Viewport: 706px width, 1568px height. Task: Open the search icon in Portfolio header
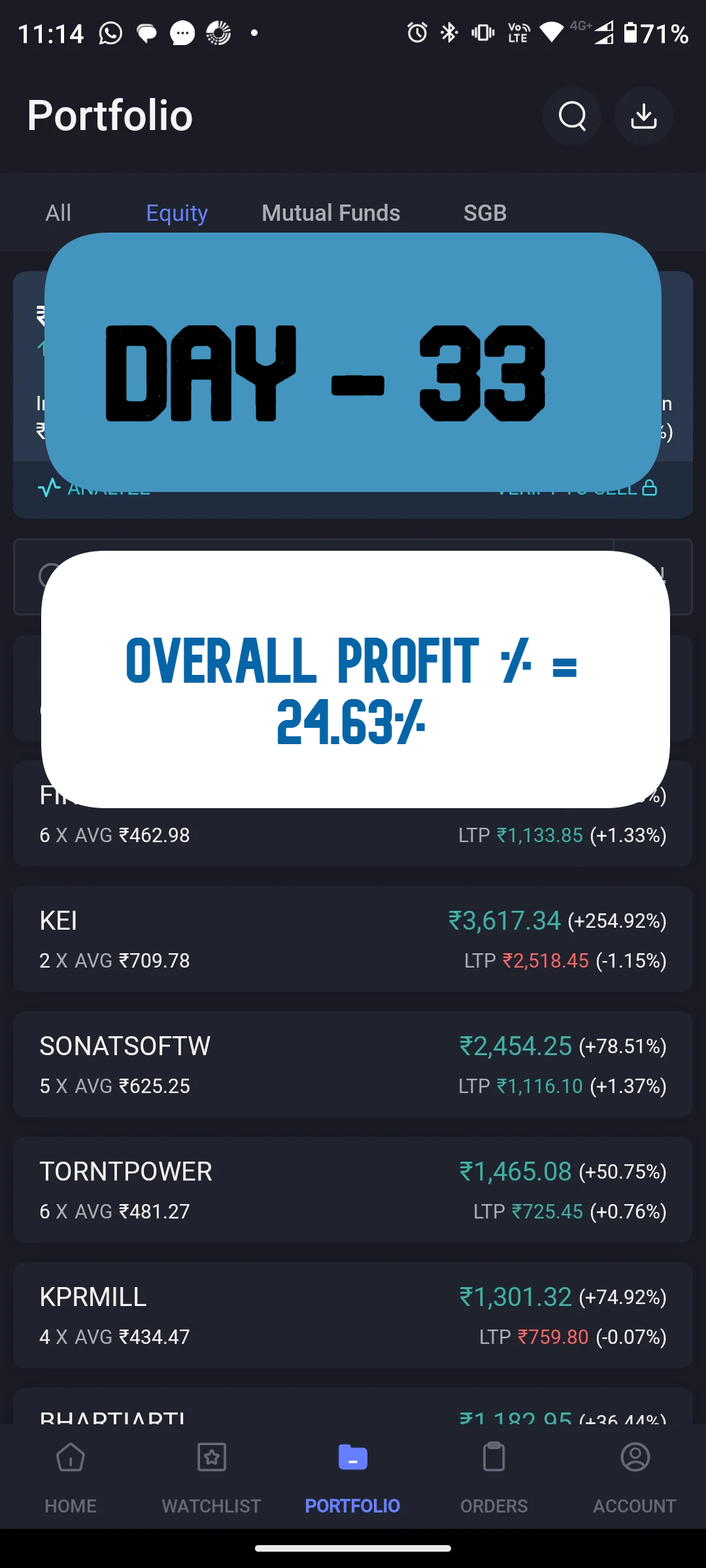572,116
